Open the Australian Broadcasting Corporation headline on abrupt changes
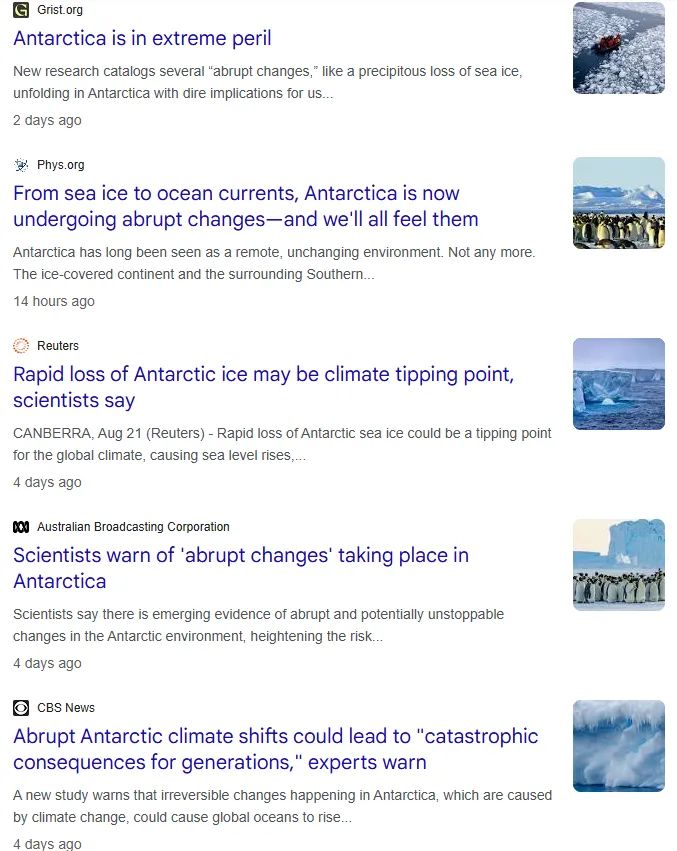The height and width of the screenshot is (851, 677). point(240,568)
